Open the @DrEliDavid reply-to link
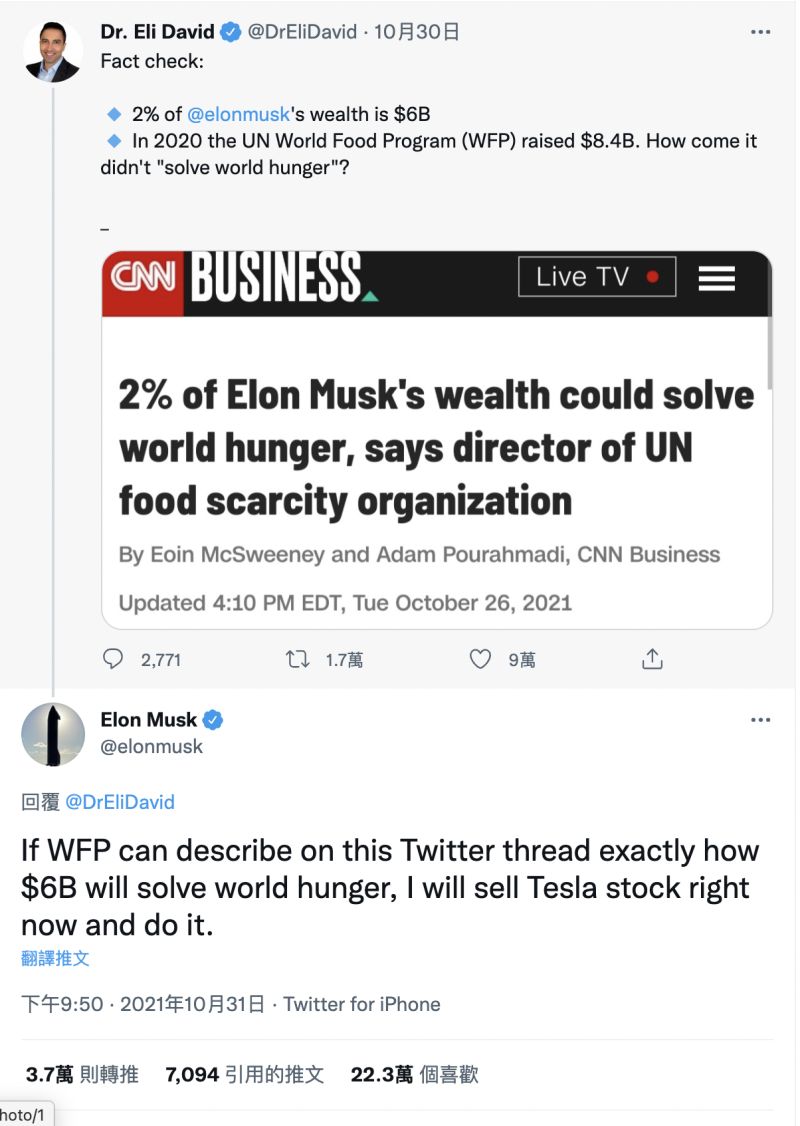This screenshot has width=800, height=1126. click(x=120, y=801)
